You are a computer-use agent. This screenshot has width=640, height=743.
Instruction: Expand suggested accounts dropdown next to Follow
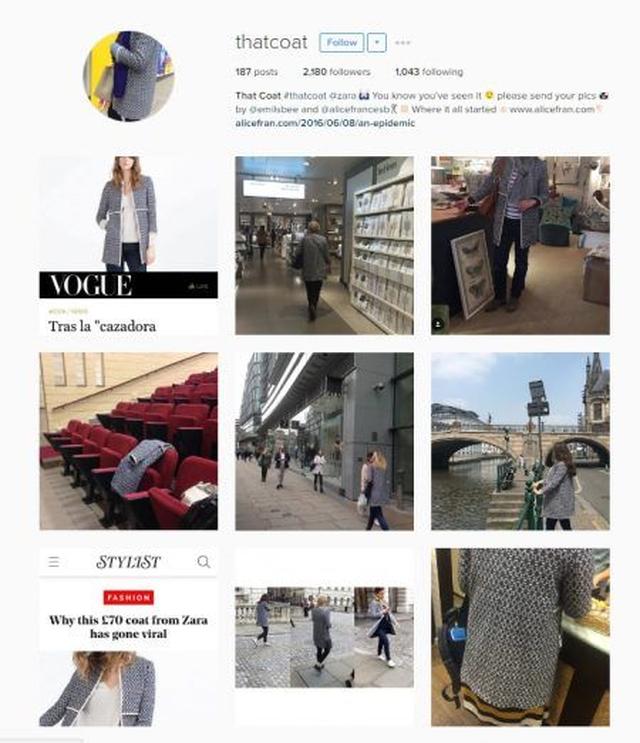(x=376, y=43)
